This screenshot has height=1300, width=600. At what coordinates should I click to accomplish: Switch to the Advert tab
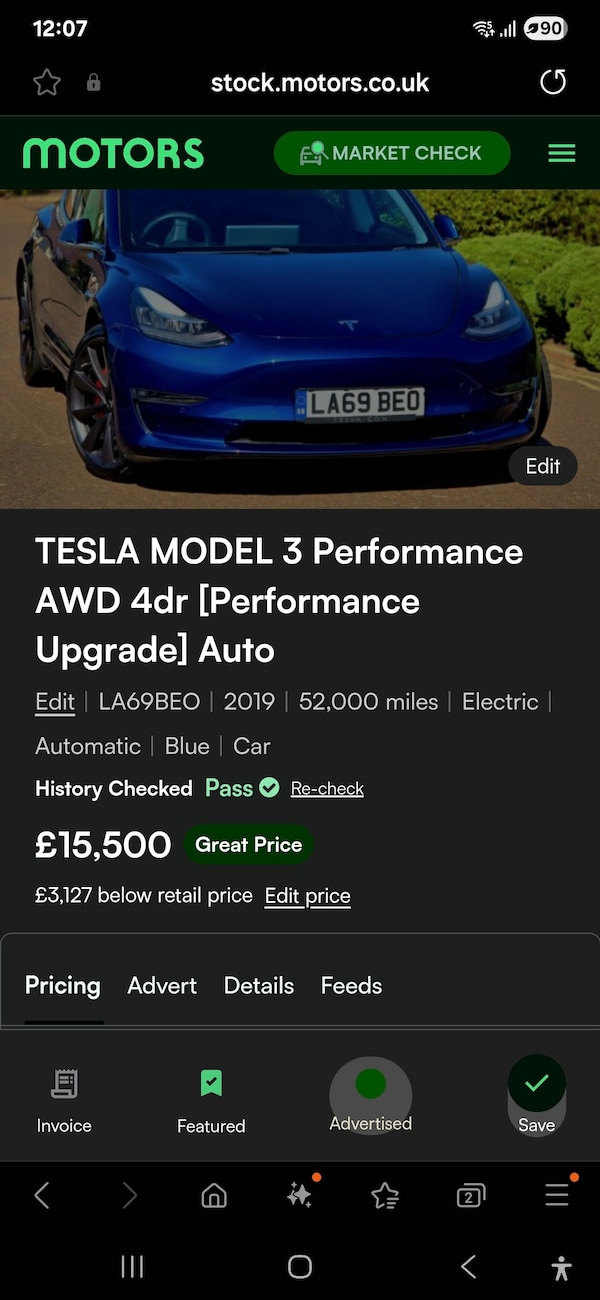click(x=162, y=986)
